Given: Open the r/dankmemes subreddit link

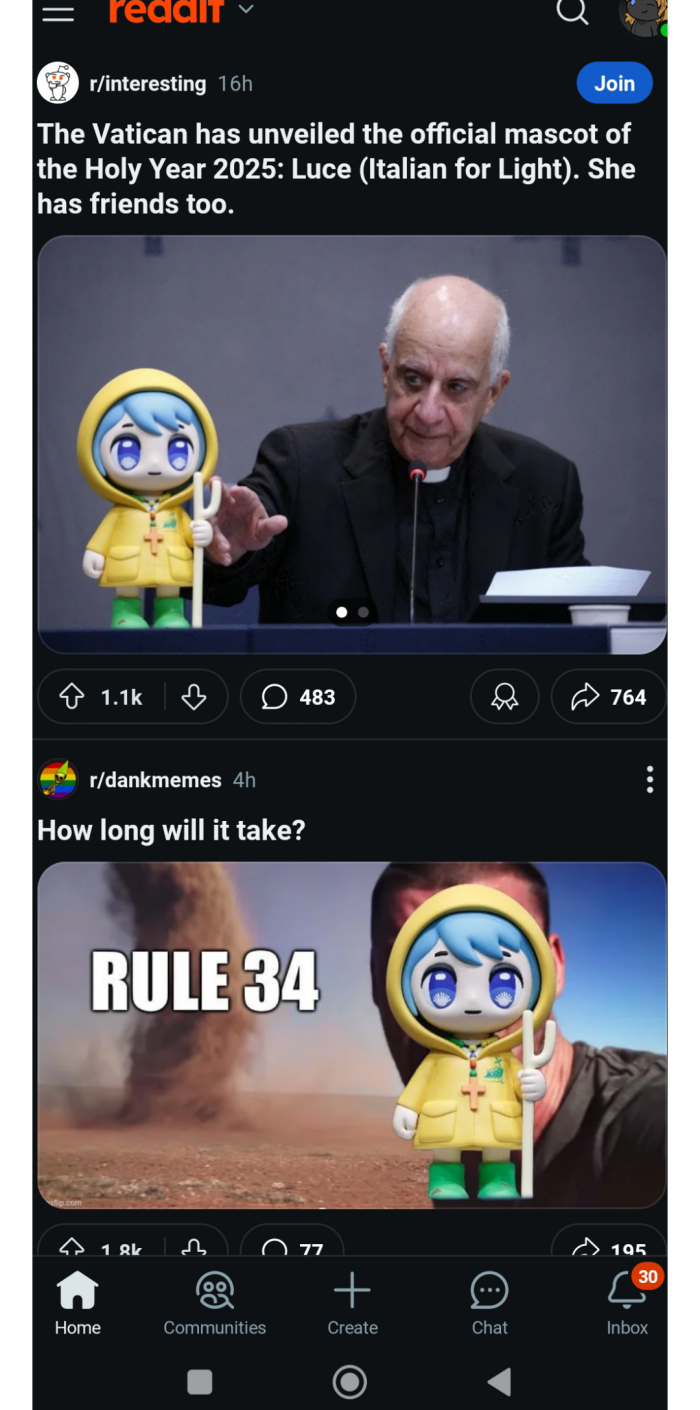Looking at the screenshot, I should (x=155, y=780).
